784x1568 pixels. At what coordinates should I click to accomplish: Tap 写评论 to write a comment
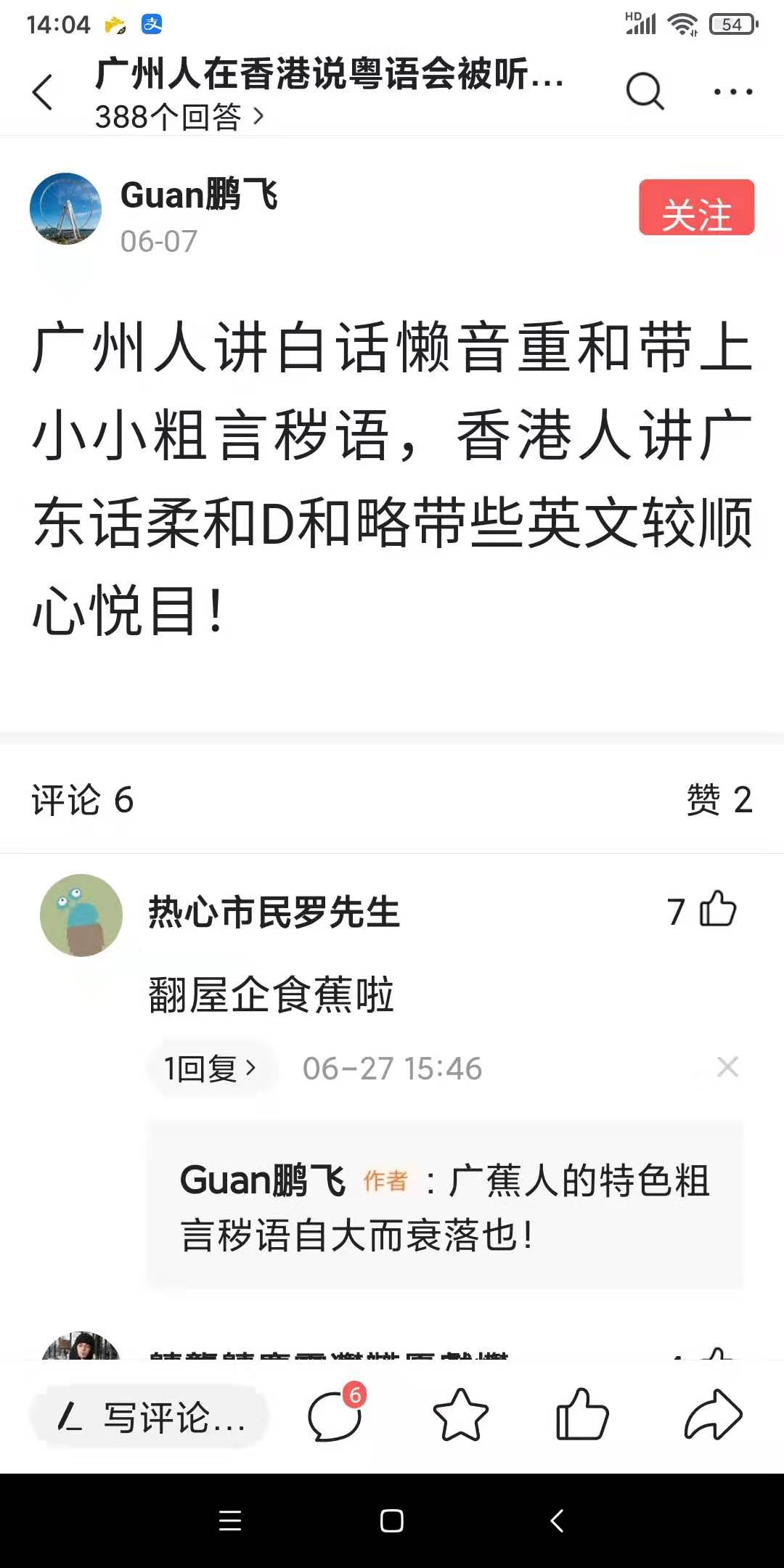[150, 1416]
